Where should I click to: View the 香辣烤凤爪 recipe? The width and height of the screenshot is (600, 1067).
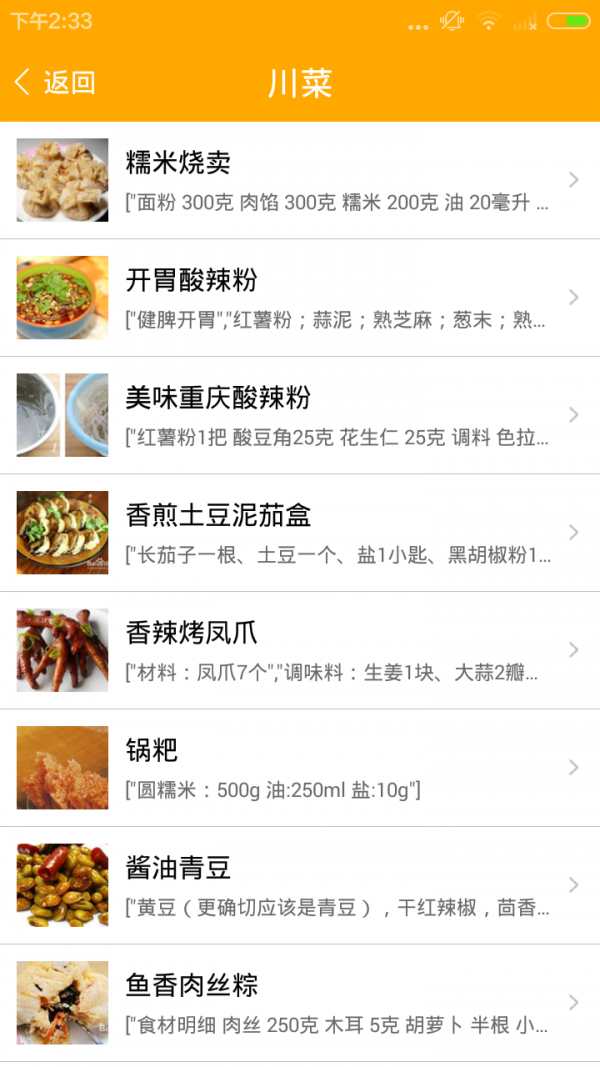(x=300, y=650)
